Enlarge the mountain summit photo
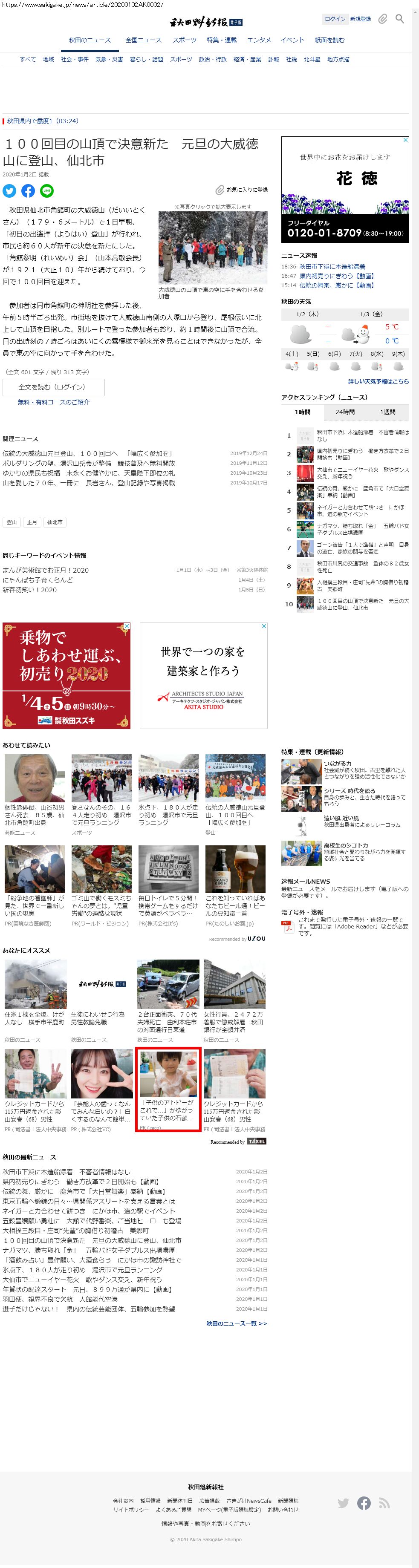 (213, 248)
